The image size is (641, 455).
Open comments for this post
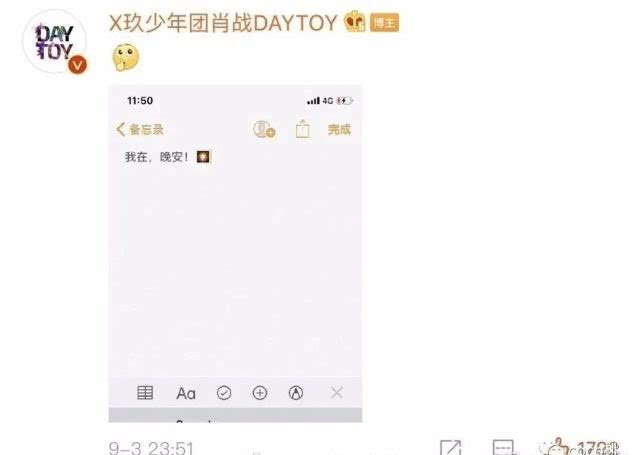click(x=505, y=448)
